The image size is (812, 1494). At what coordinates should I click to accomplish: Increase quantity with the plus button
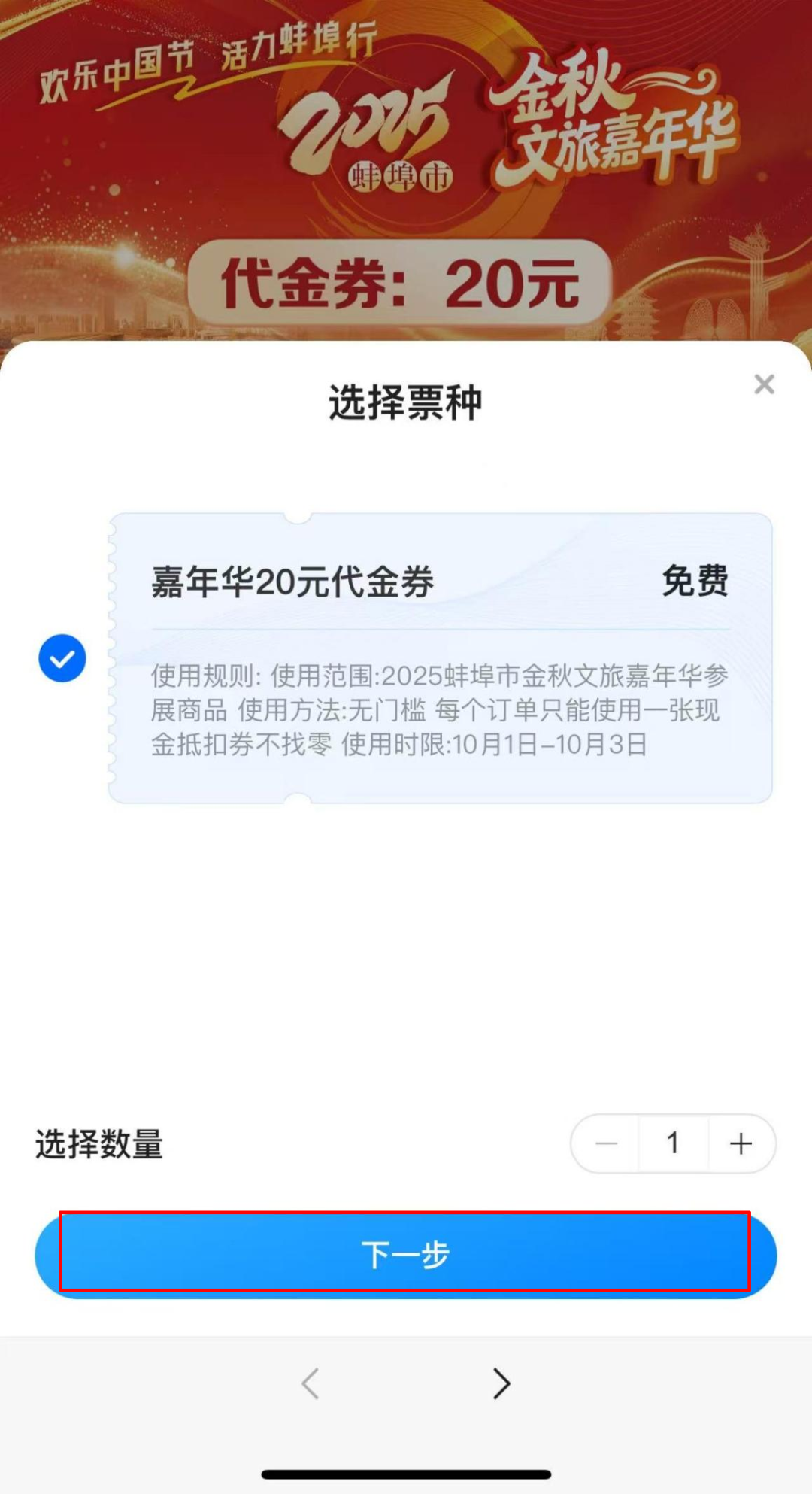741,1143
